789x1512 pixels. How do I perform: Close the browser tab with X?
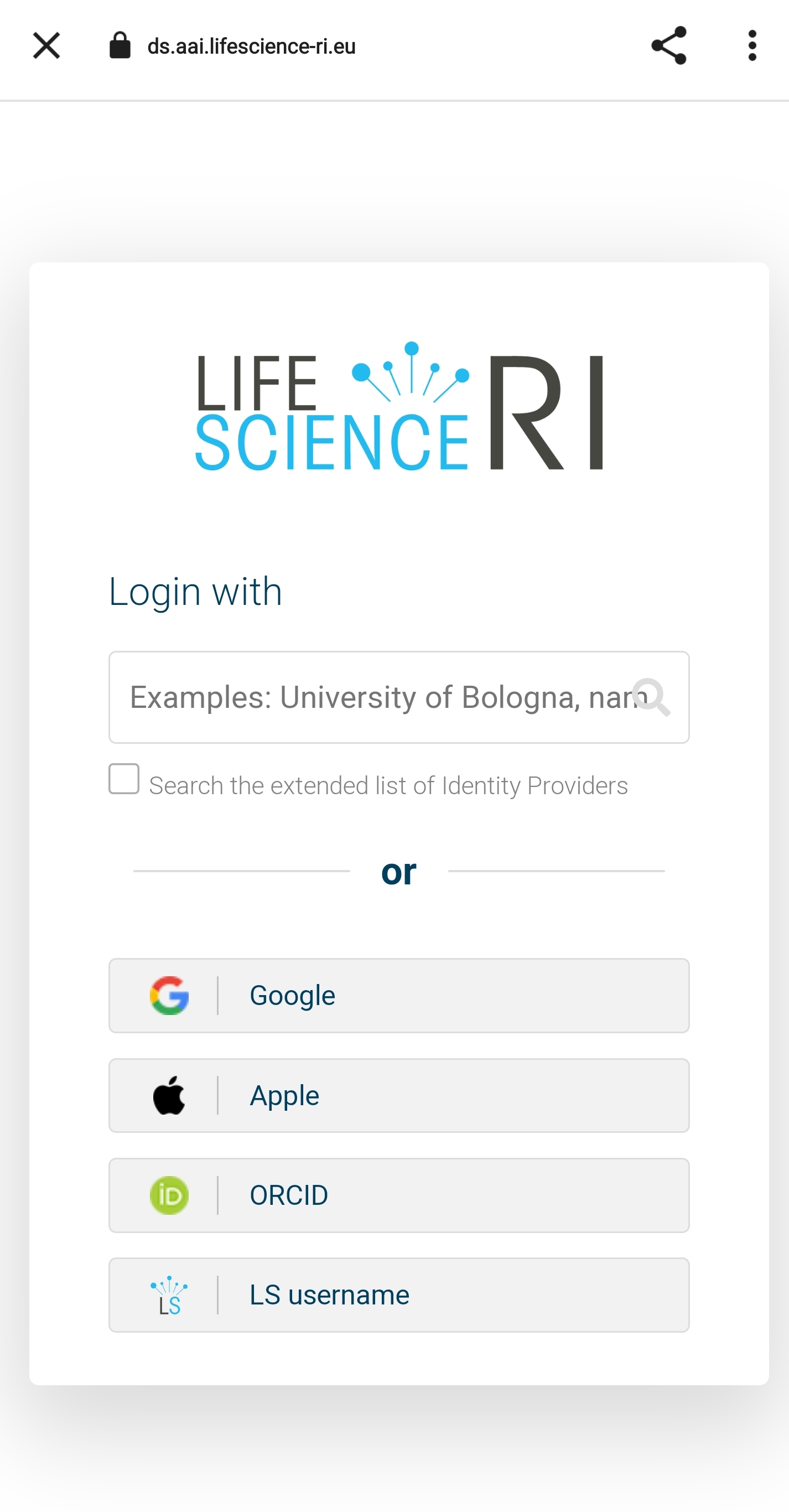[x=46, y=46]
